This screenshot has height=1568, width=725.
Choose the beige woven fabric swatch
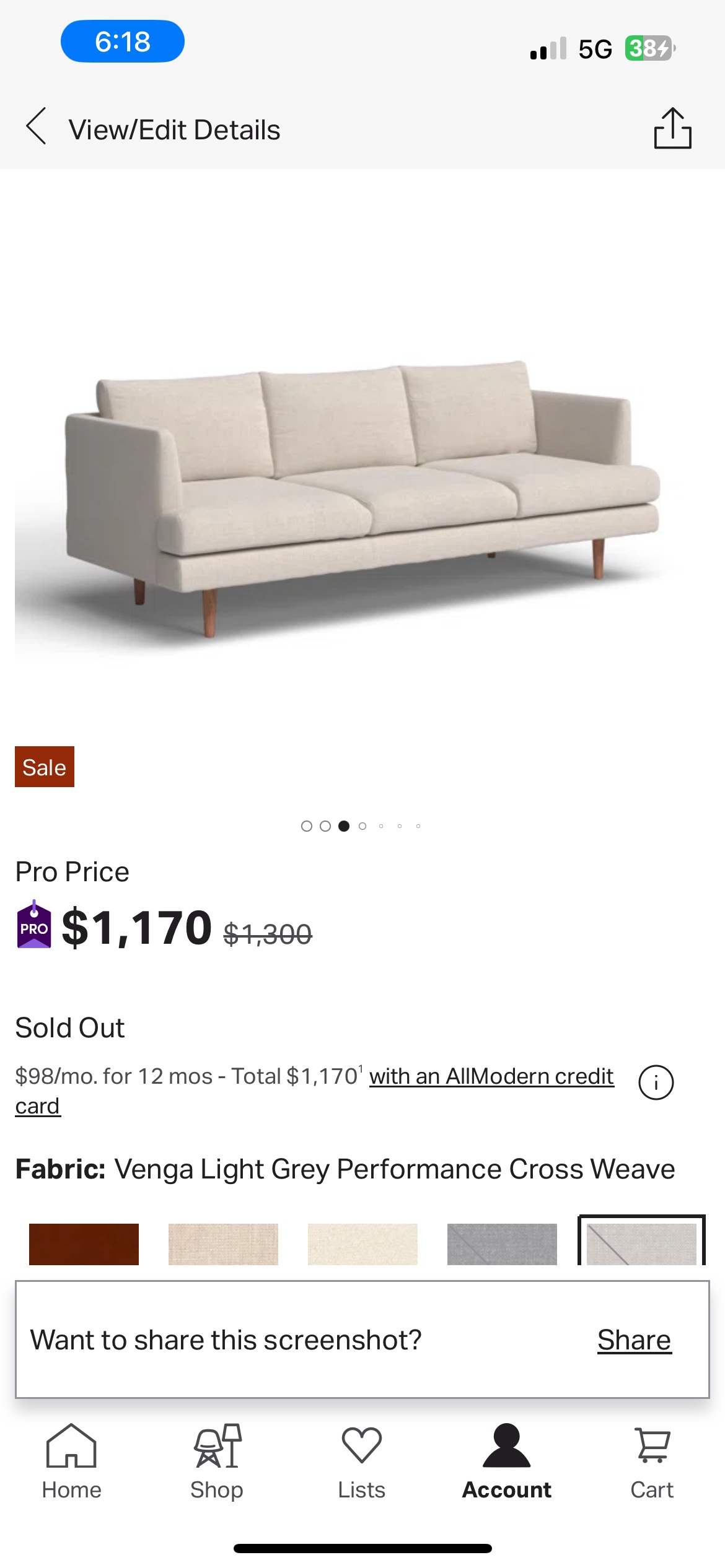point(223,1244)
